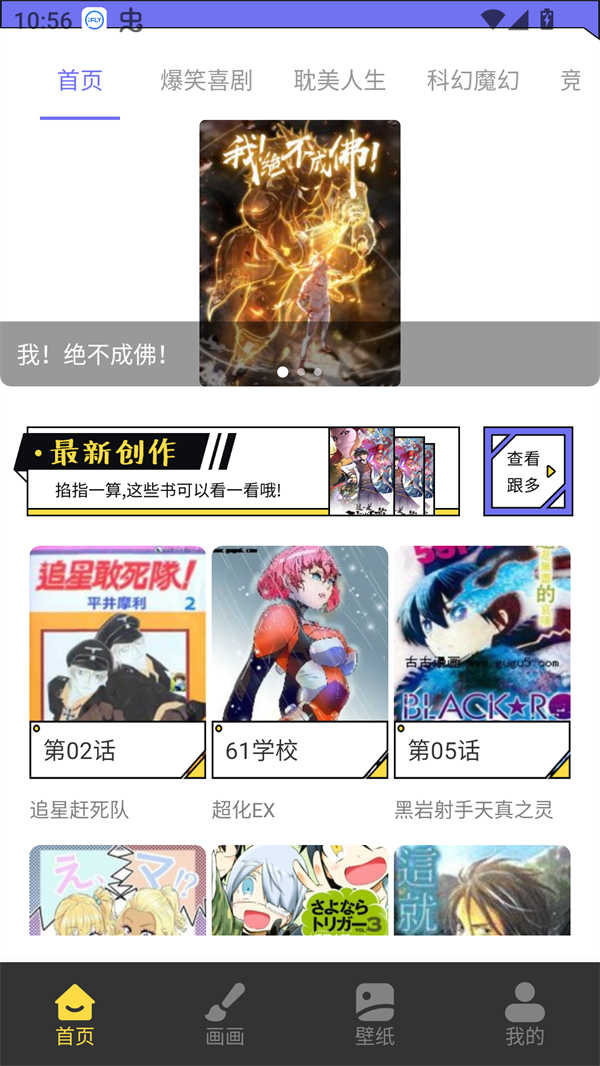The width and height of the screenshot is (600, 1066).
Task: Switch to the 爆笑喜剧 tab
Action: 206,81
